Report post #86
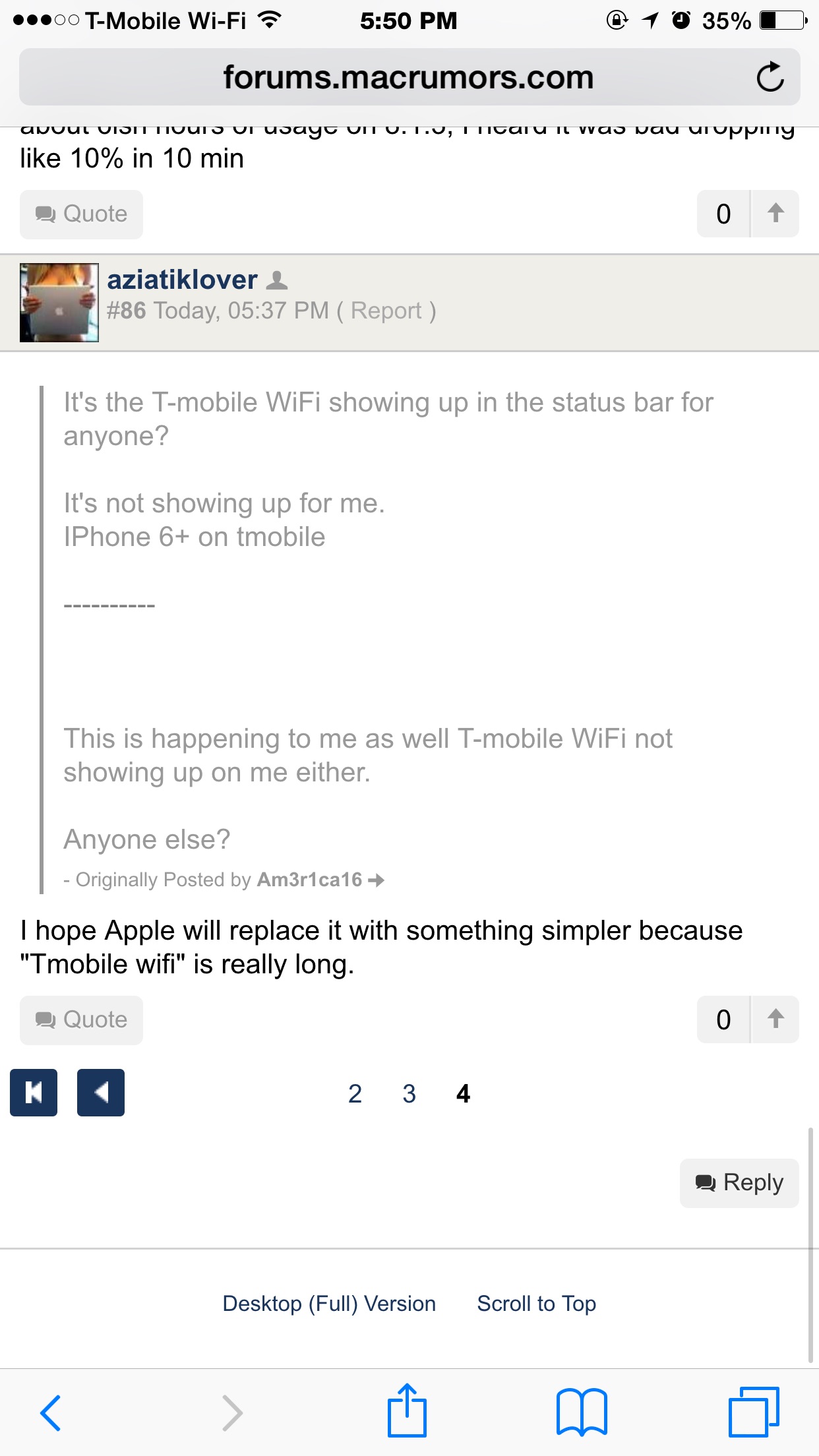This screenshot has height=1456, width=819. pyautogui.click(x=386, y=311)
